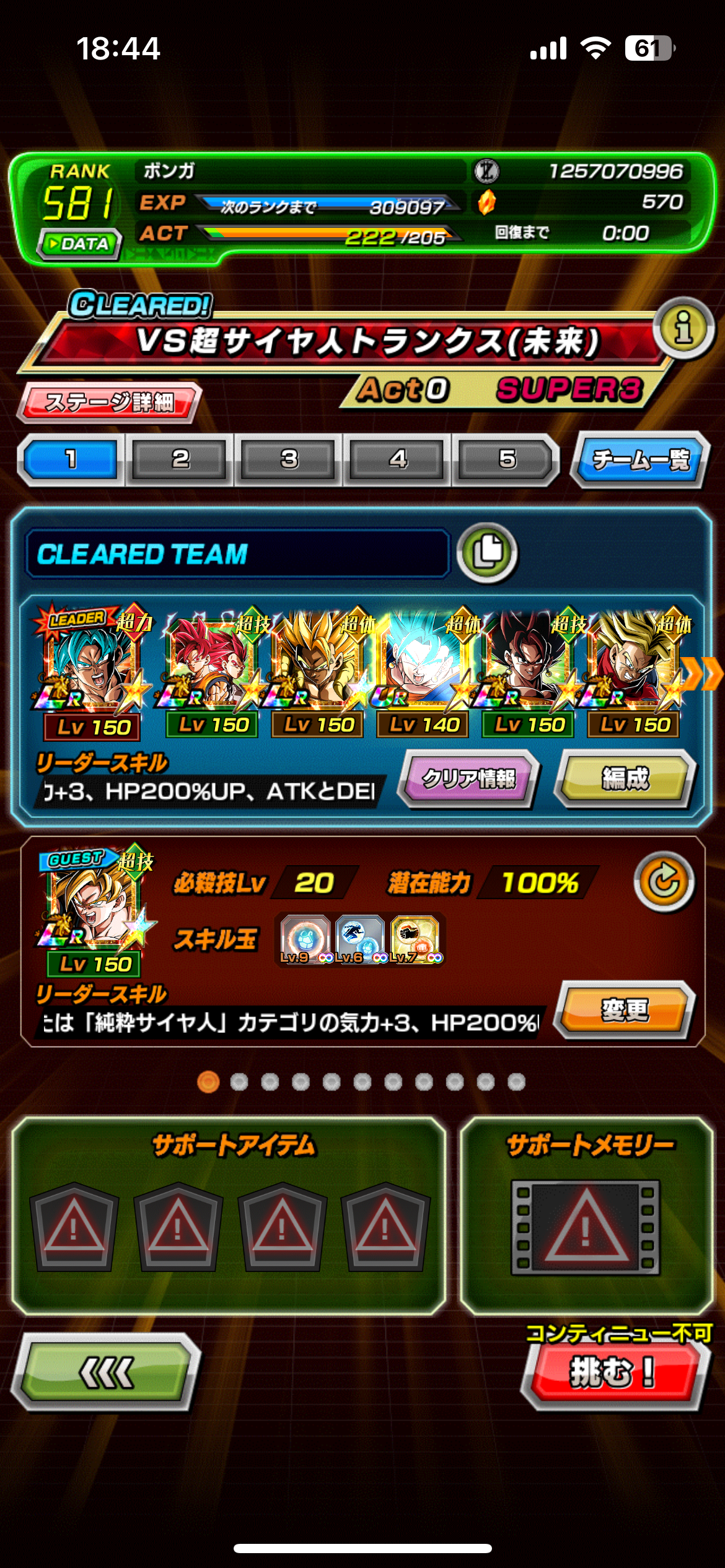Tap 編成 to edit team
This screenshot has height=1568, width=725.
[626, 779]
